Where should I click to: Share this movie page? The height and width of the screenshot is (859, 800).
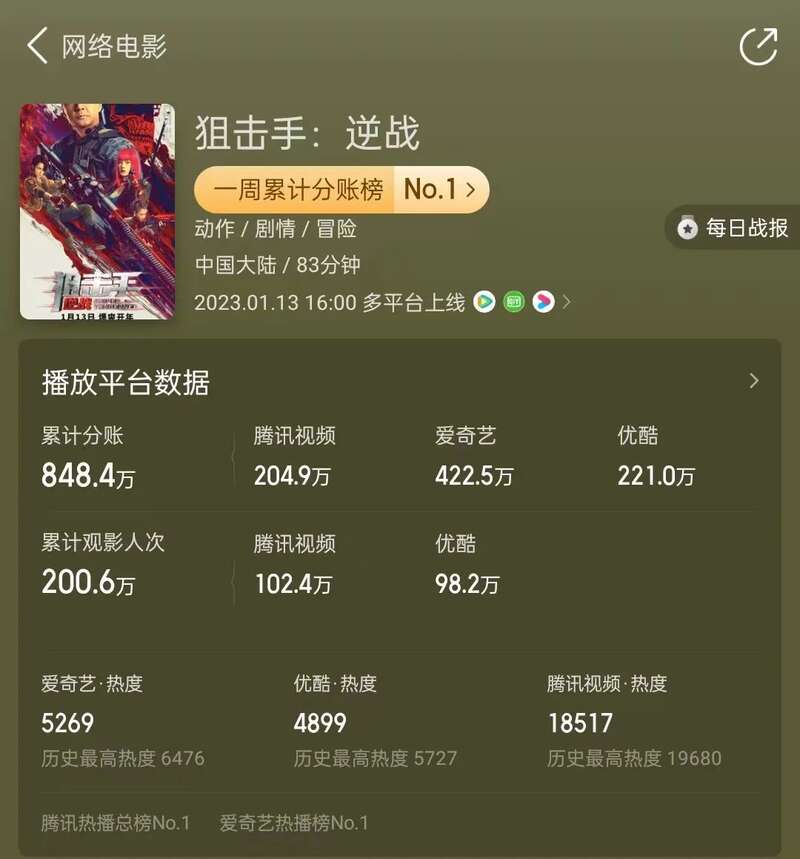point(757,47)
